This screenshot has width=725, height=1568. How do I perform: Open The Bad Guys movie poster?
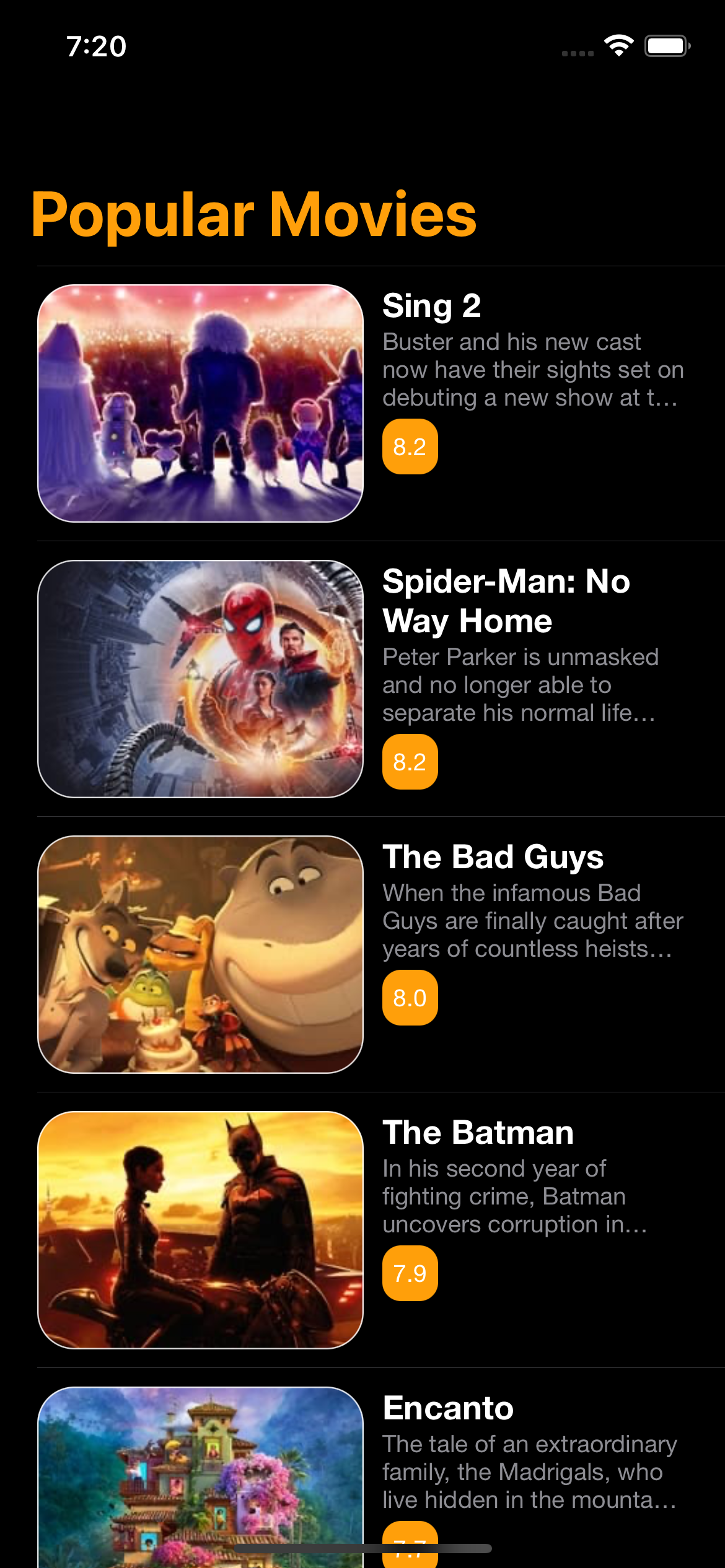pyautogui.click(x=201, y=959)
